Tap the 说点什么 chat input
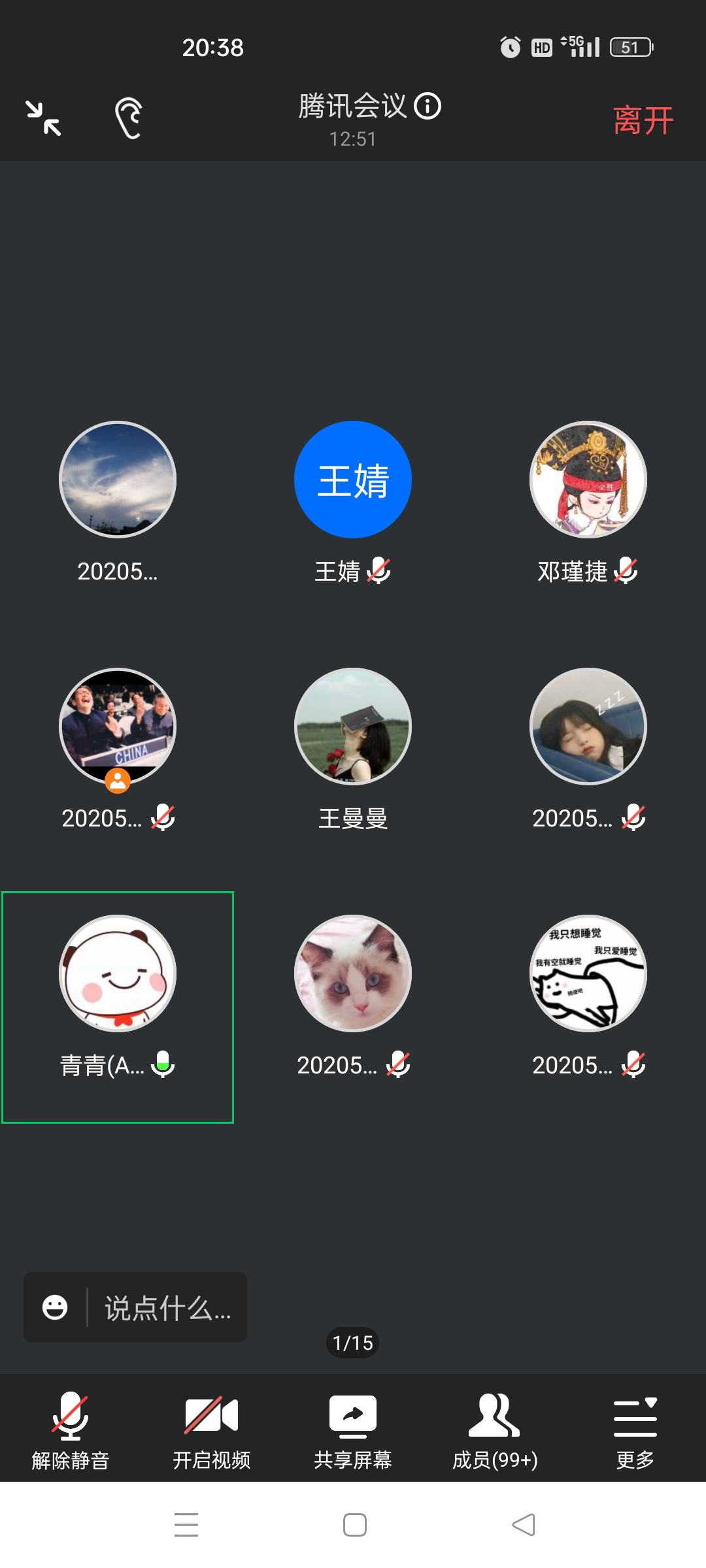Viewport: 706px width, 1568px height. pyautogui.click(x=167, y=1308)
